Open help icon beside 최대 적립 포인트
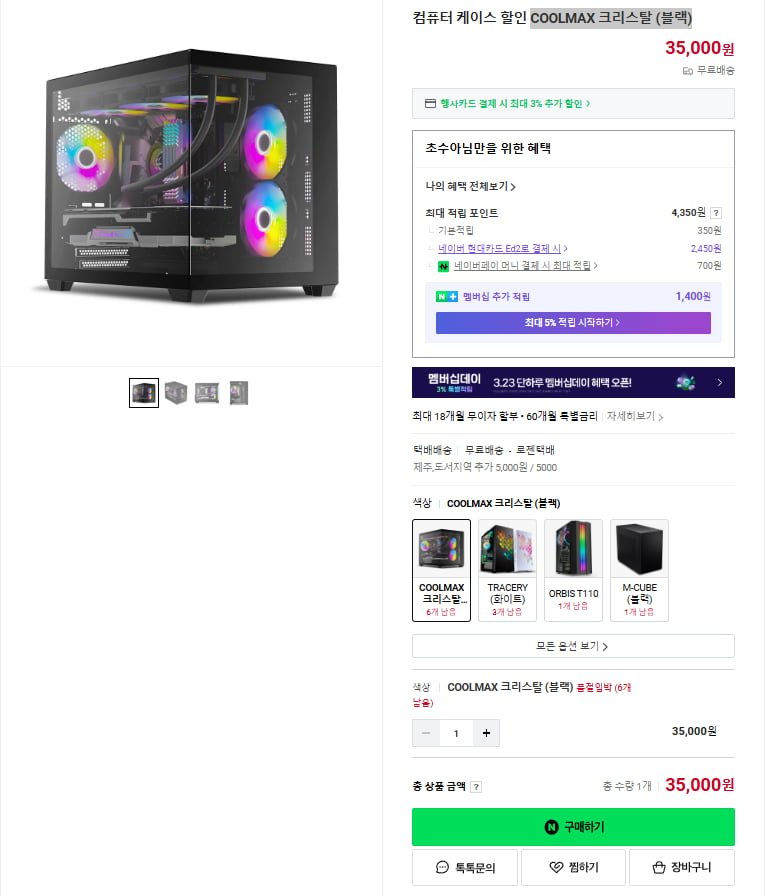 (x=716, y=212)
